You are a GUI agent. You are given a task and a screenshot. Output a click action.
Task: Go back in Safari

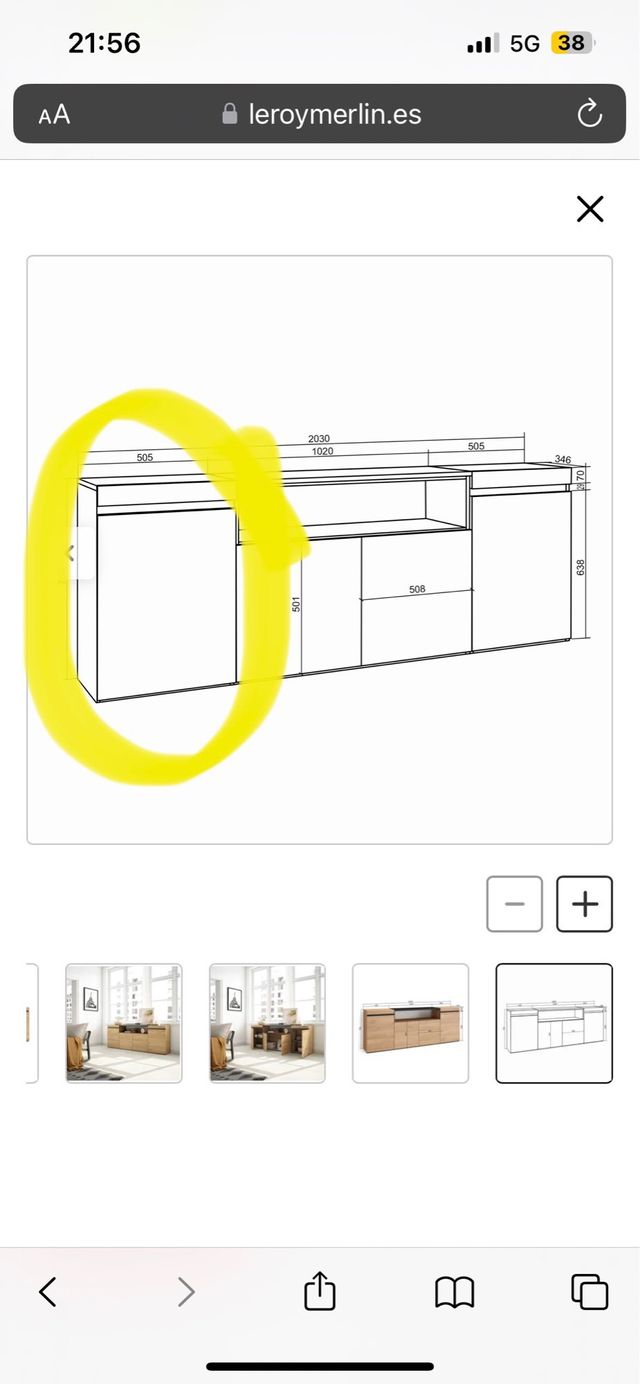[47, 1292]
